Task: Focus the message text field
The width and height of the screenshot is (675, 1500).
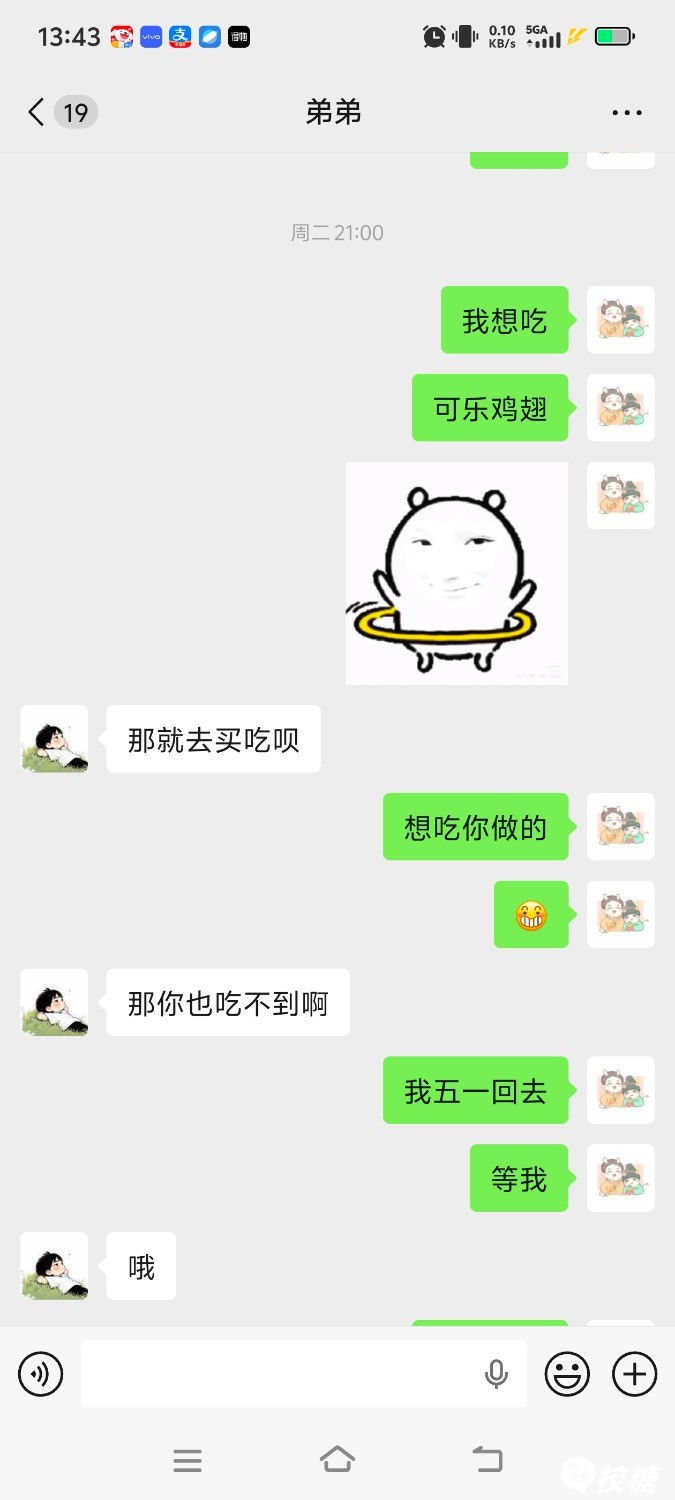Action: [x=280, y=1374]
